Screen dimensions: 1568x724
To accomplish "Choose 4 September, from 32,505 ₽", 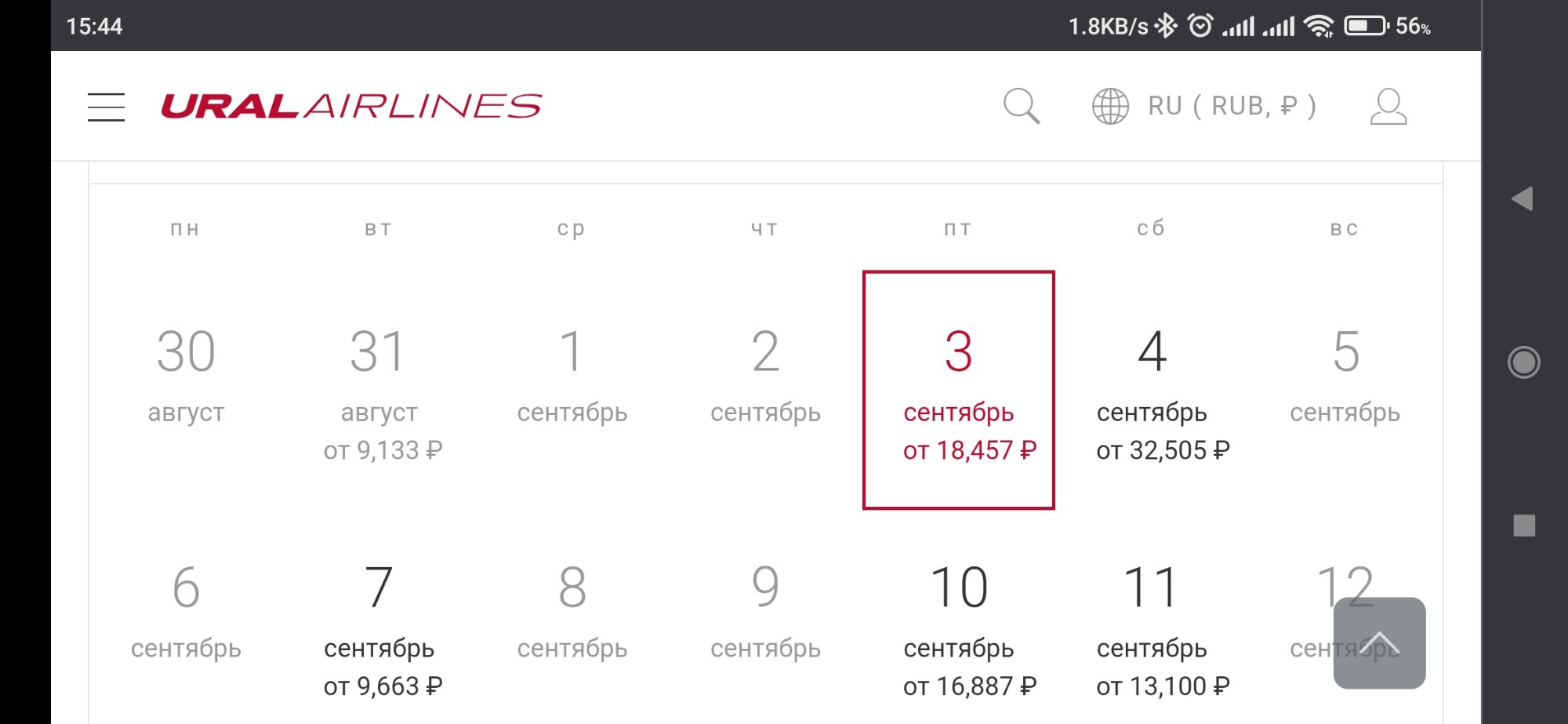I will tap(1152, 391).
